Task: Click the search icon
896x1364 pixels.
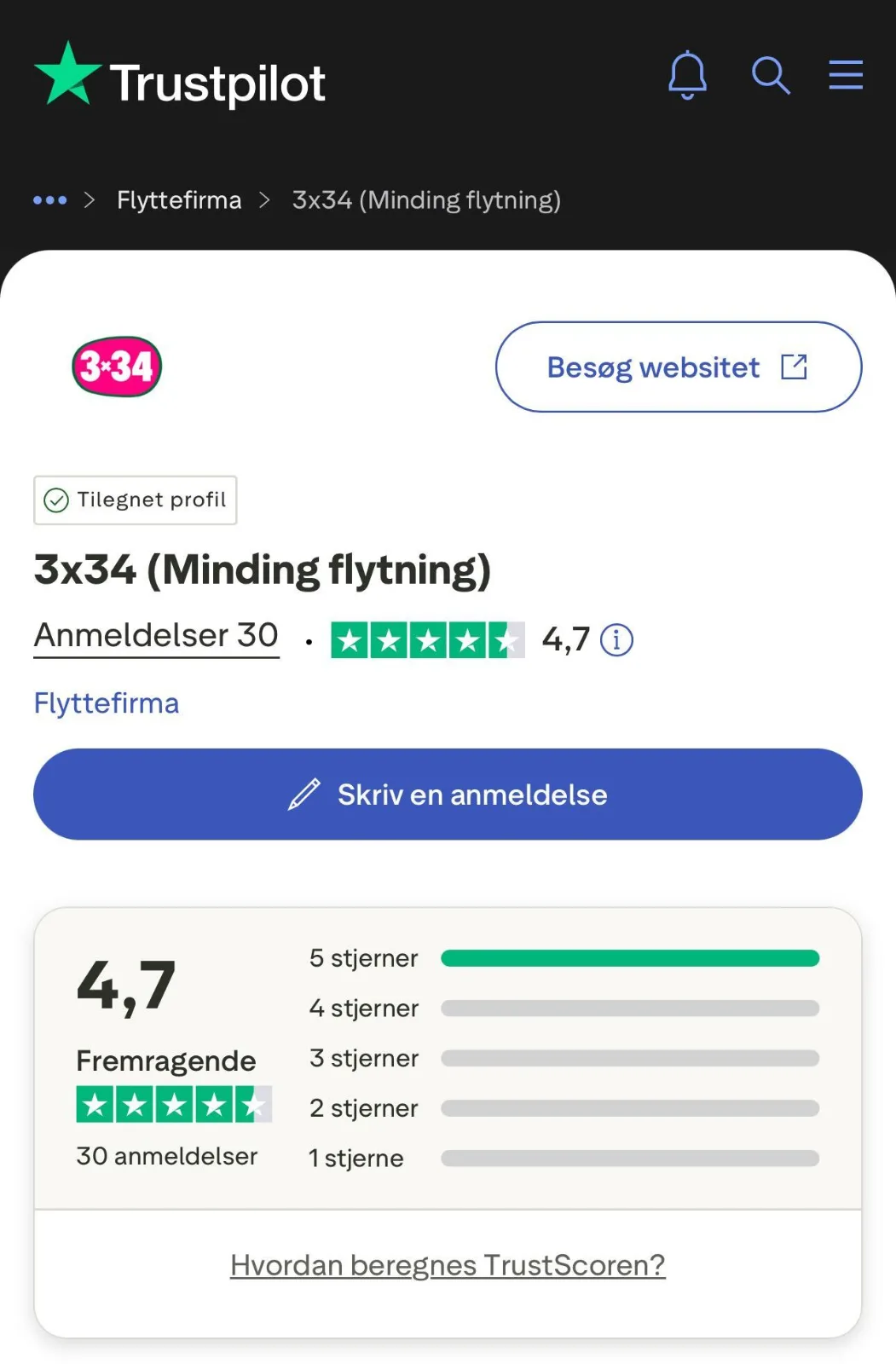Action: 769,77
